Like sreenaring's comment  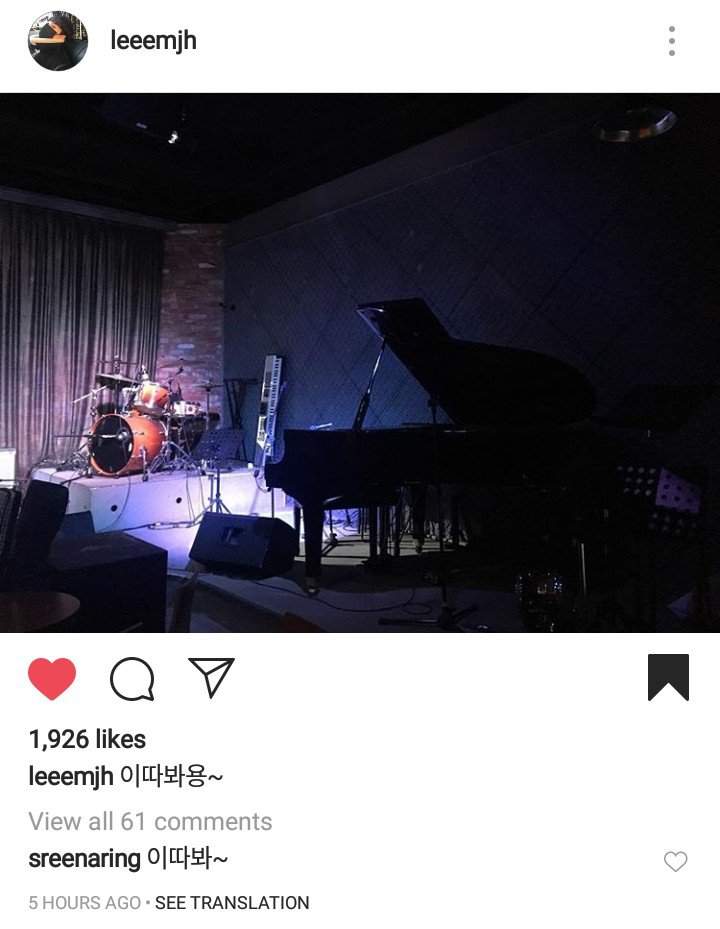pyautogui.click(x=676, y=861)
